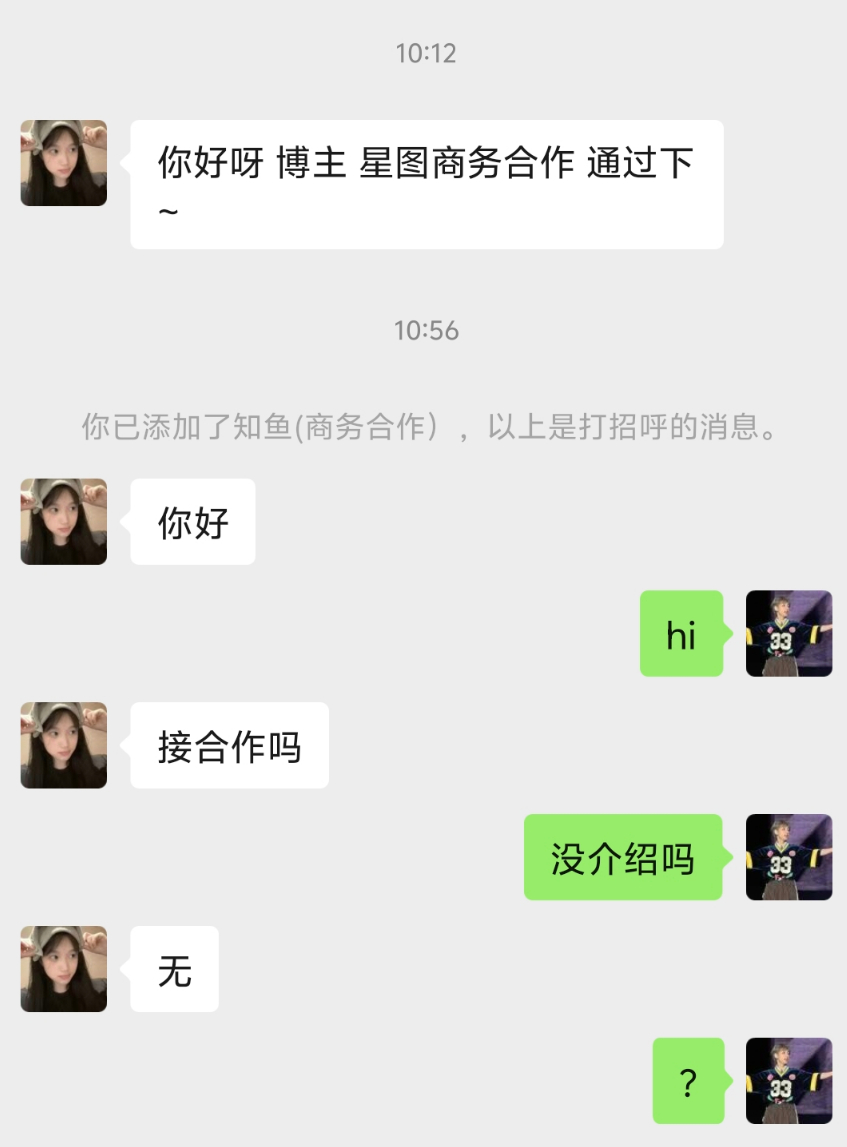
Task: Open 知鱼's profile avatar next to the greeting
Action: pyautogui.click(x=62, y=163)
